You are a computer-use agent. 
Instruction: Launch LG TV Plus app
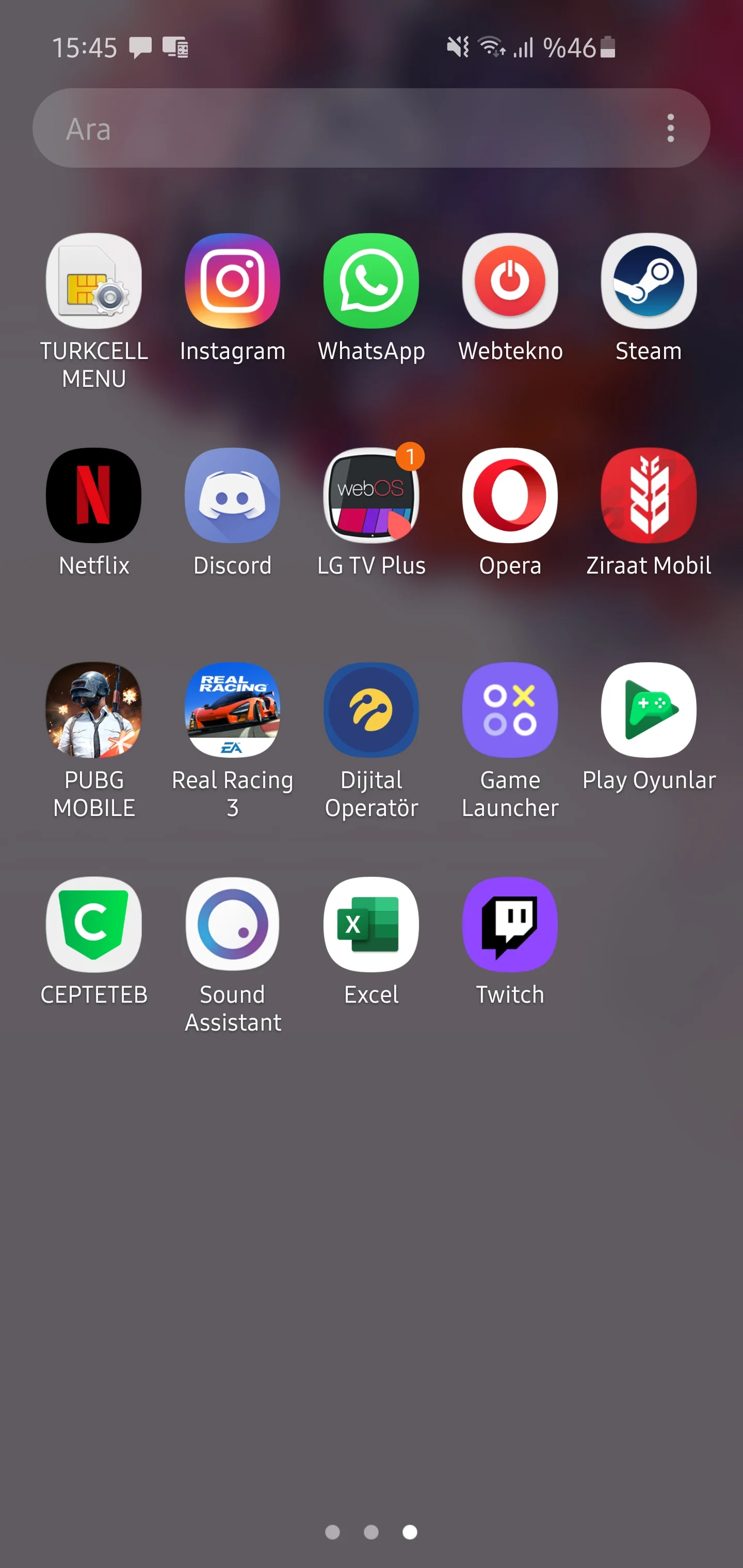(371, 496)
